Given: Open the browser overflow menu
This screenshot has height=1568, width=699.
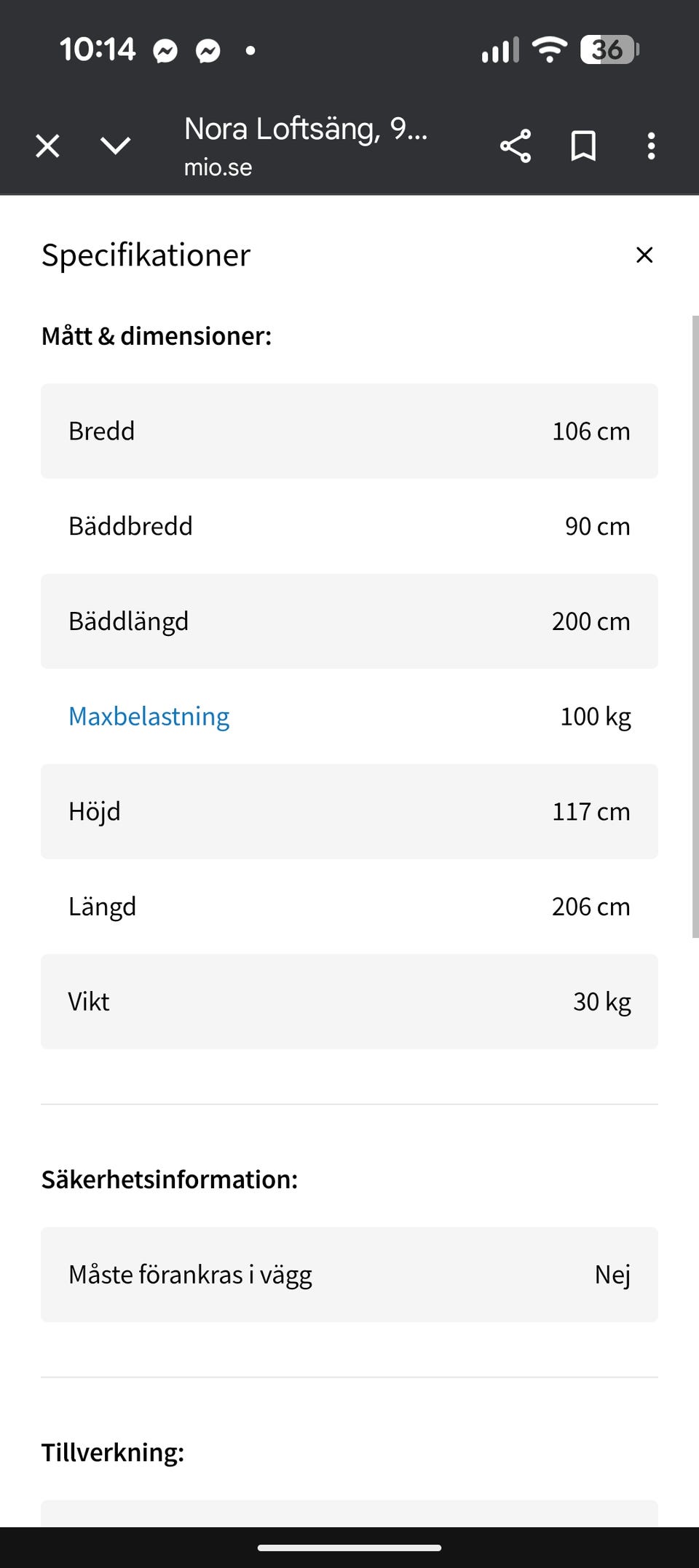Looking at the screenshot, I should (651, 146).
